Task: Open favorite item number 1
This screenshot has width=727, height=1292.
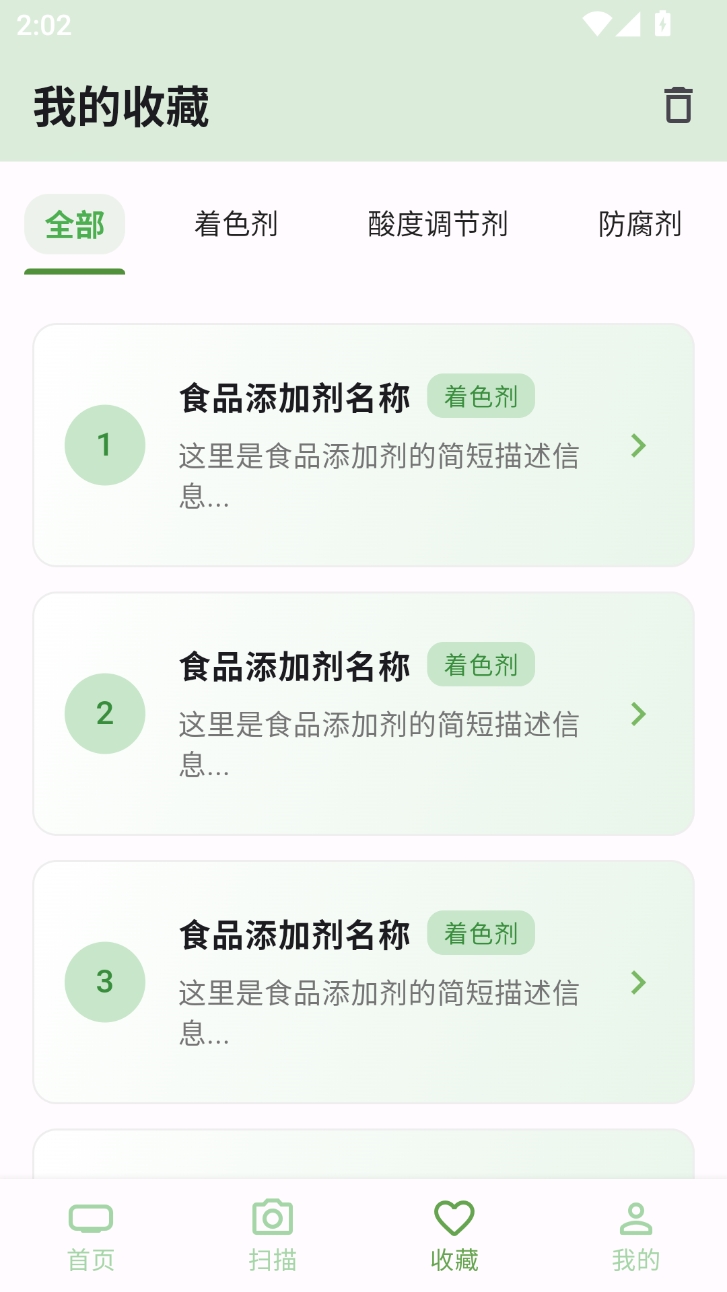Action: (x=363, y=445)
